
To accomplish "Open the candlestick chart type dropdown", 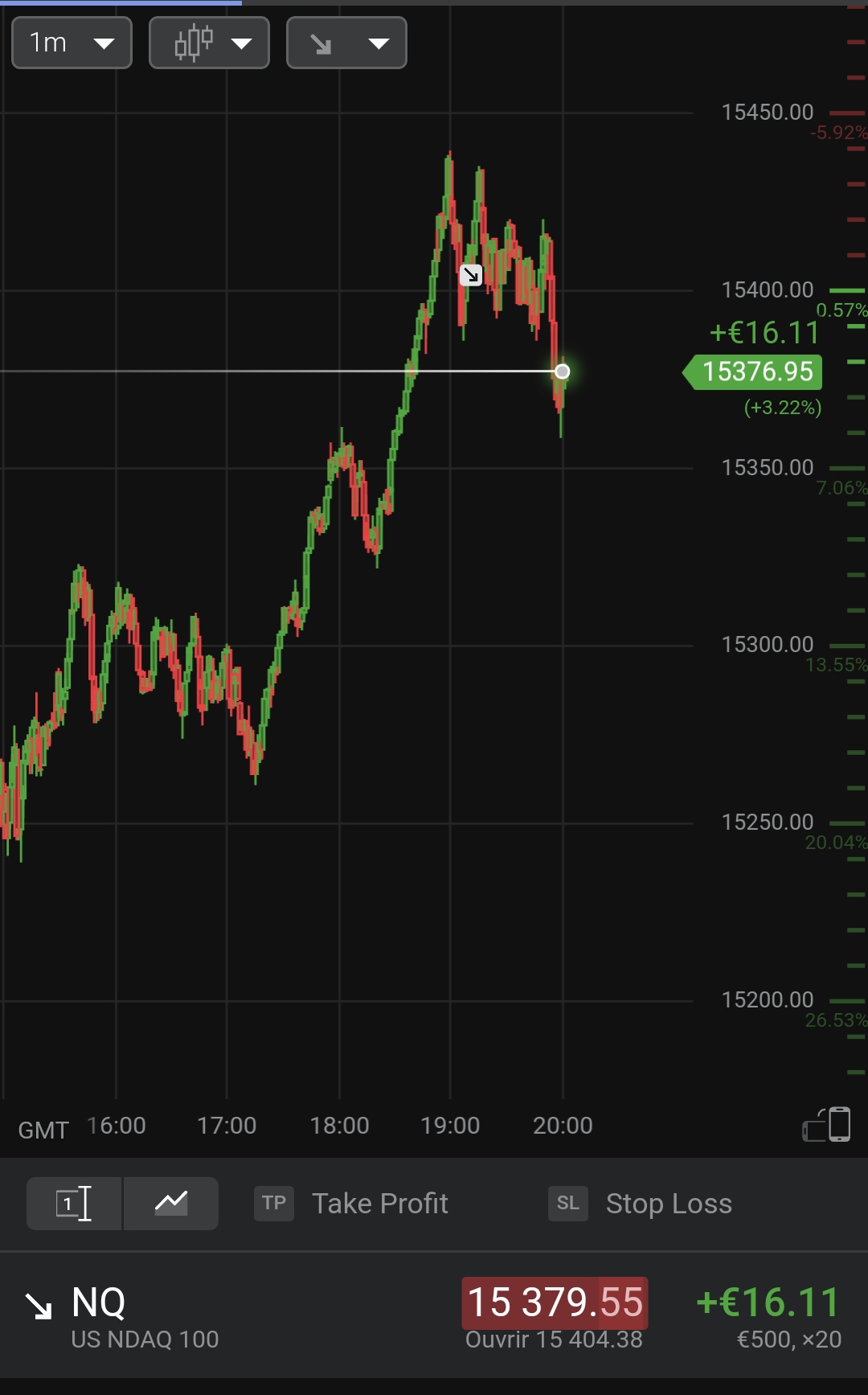I will pos(209,43).
